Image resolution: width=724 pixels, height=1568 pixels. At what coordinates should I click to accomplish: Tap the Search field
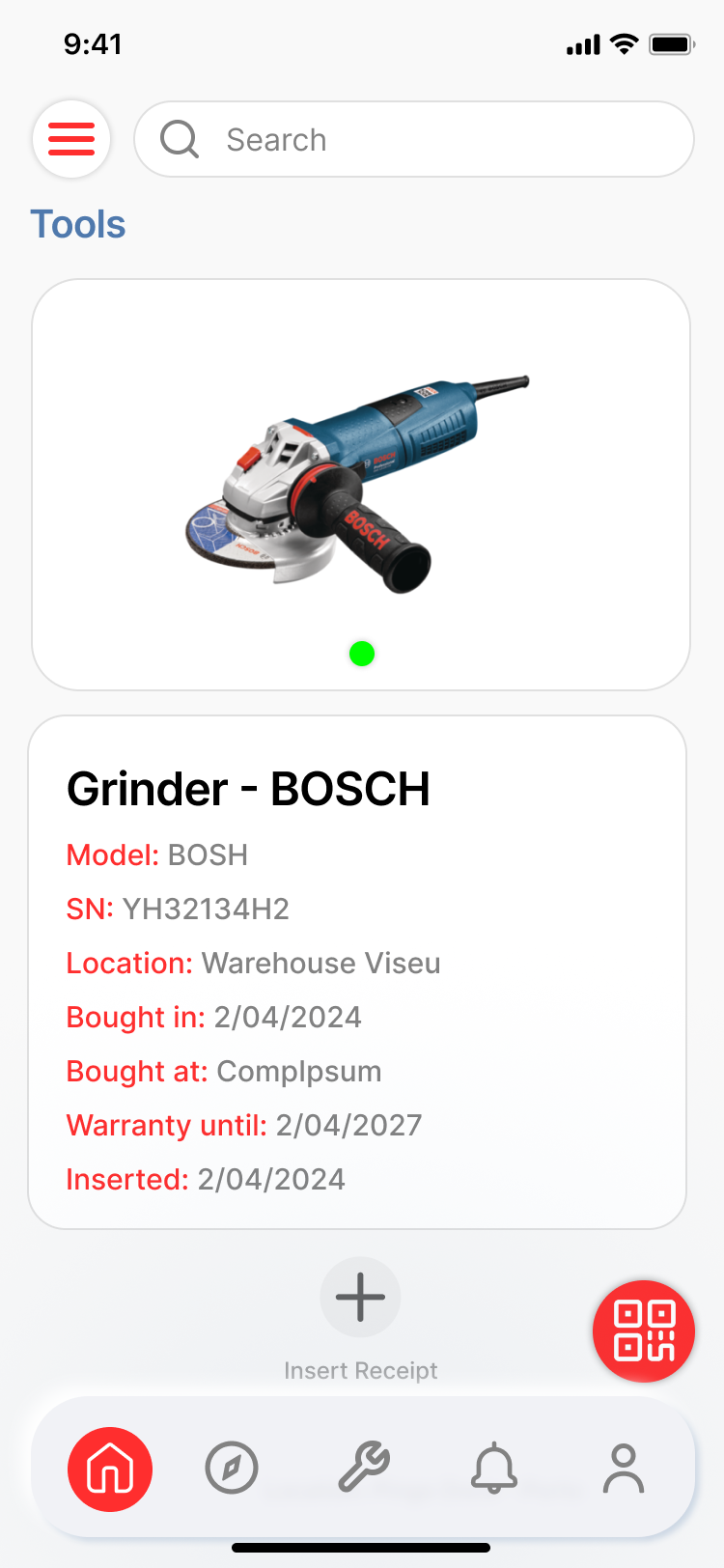click(415, 139)
